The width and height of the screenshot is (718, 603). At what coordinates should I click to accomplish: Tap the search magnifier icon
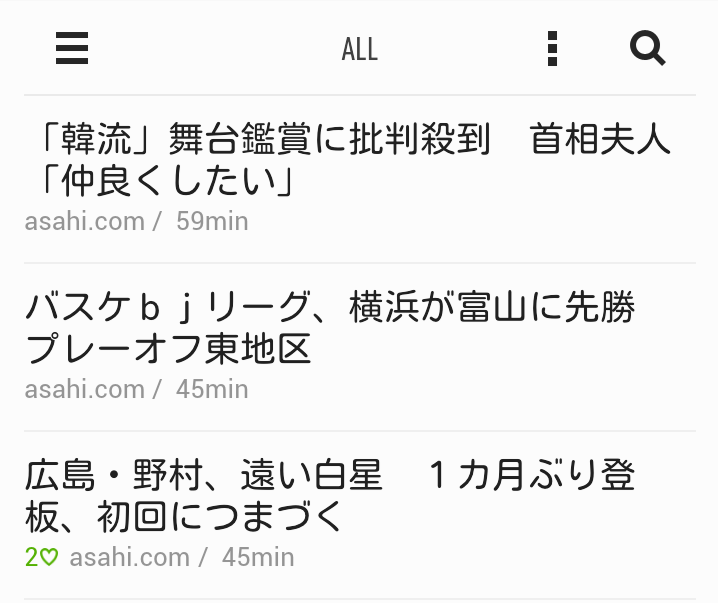pos(648,48)
